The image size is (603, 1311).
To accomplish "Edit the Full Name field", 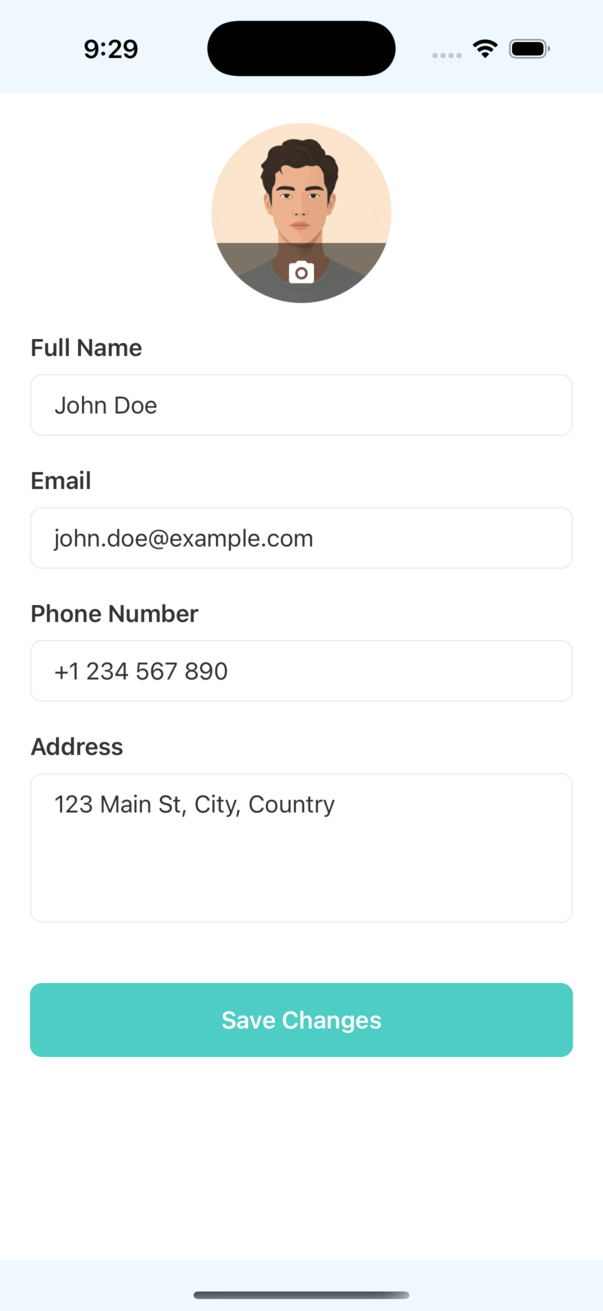I will [301, 405].
